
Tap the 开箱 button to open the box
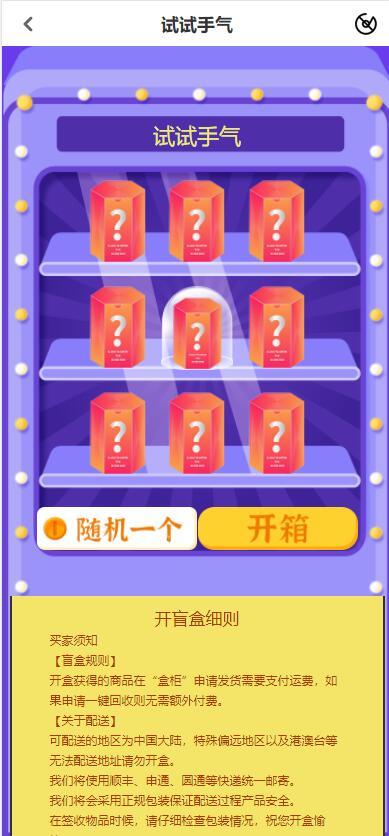(278, 529)
